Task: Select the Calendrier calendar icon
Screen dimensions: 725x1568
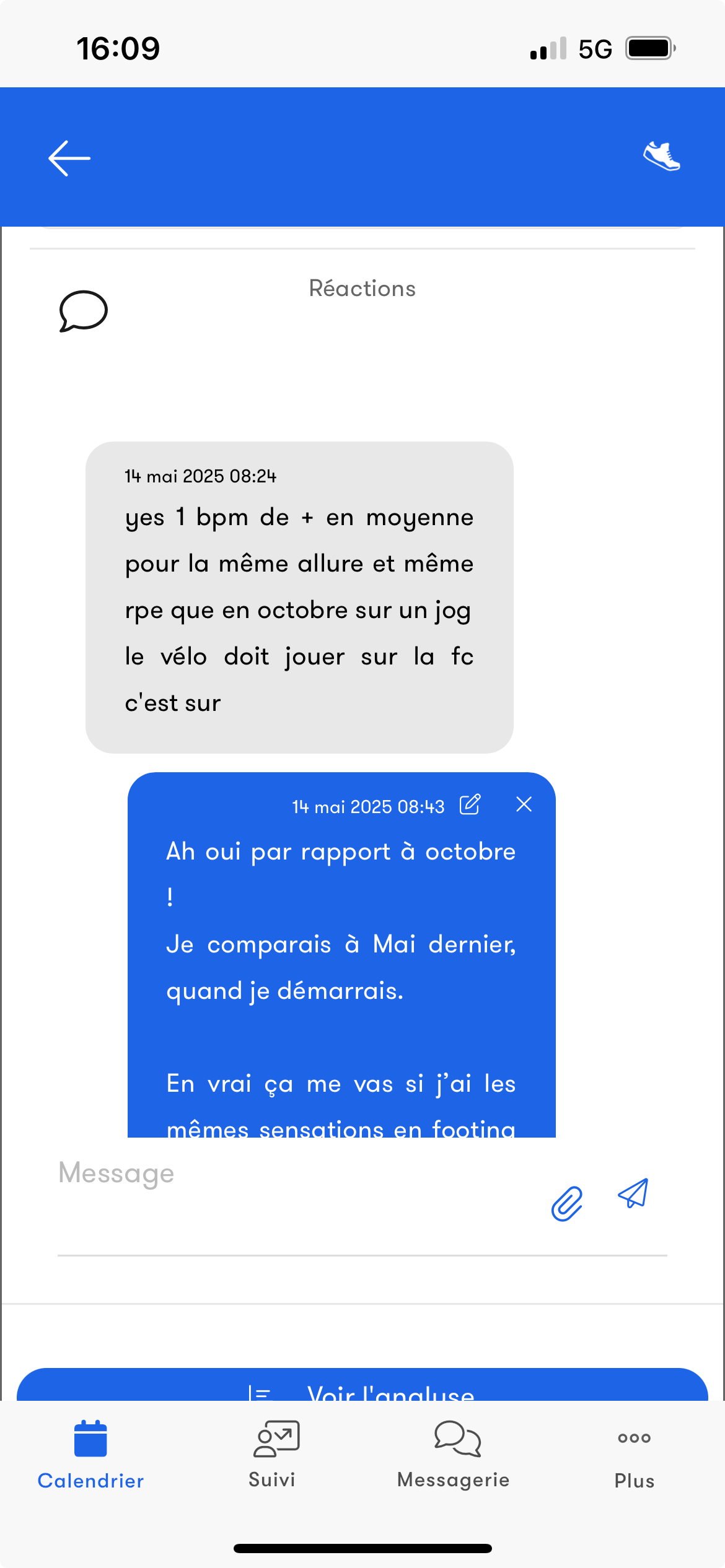Action: (90, 1435)
